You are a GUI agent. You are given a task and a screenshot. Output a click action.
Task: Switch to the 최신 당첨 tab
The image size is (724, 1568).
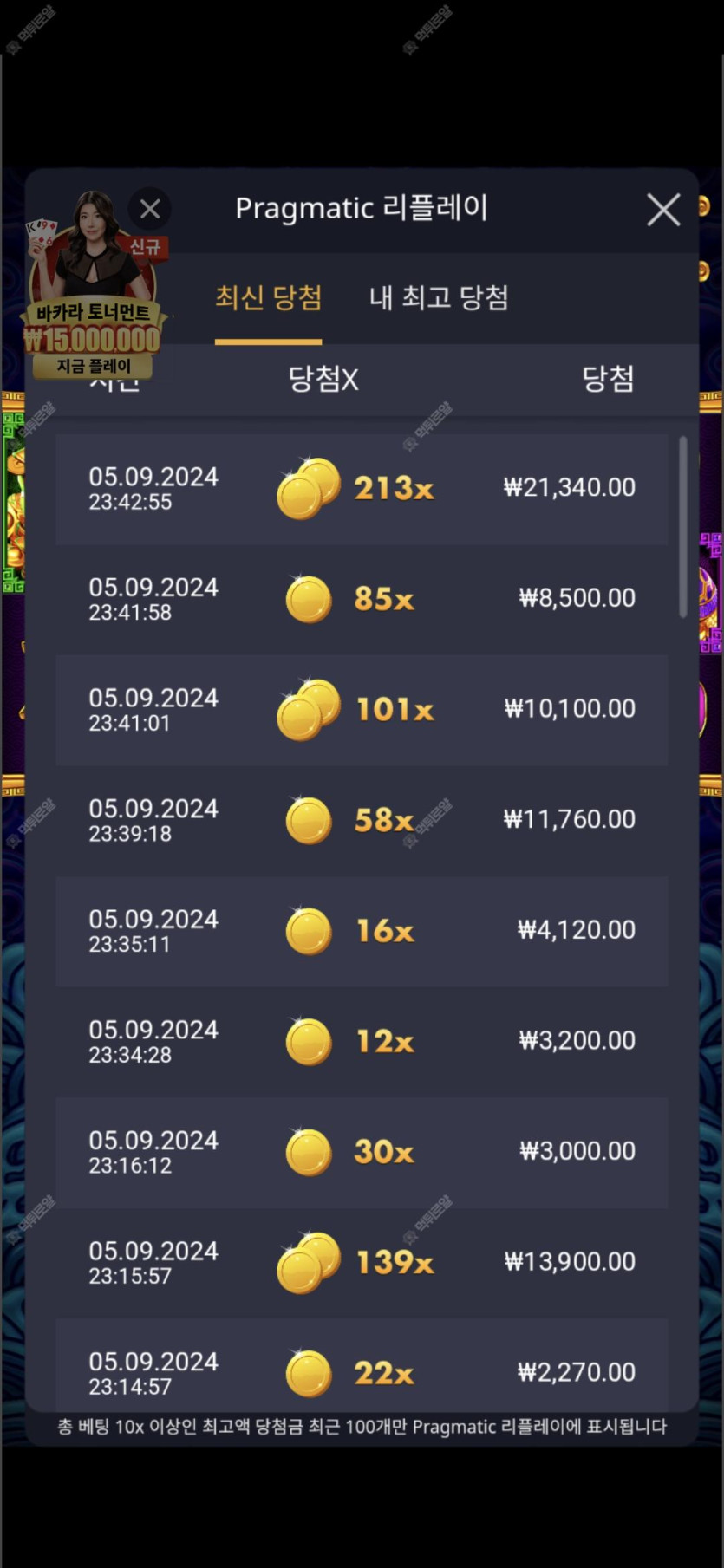(268, 298)
